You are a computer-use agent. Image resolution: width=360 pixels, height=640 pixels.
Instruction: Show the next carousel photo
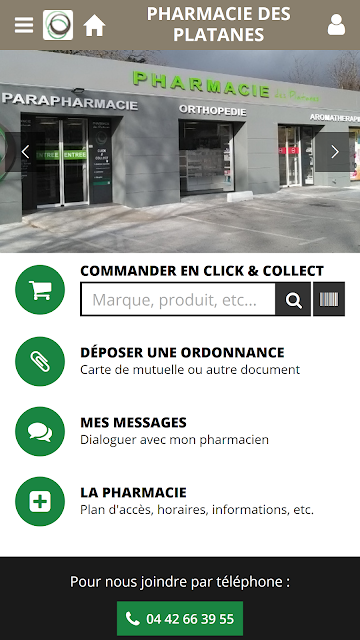tap(335, 152)
